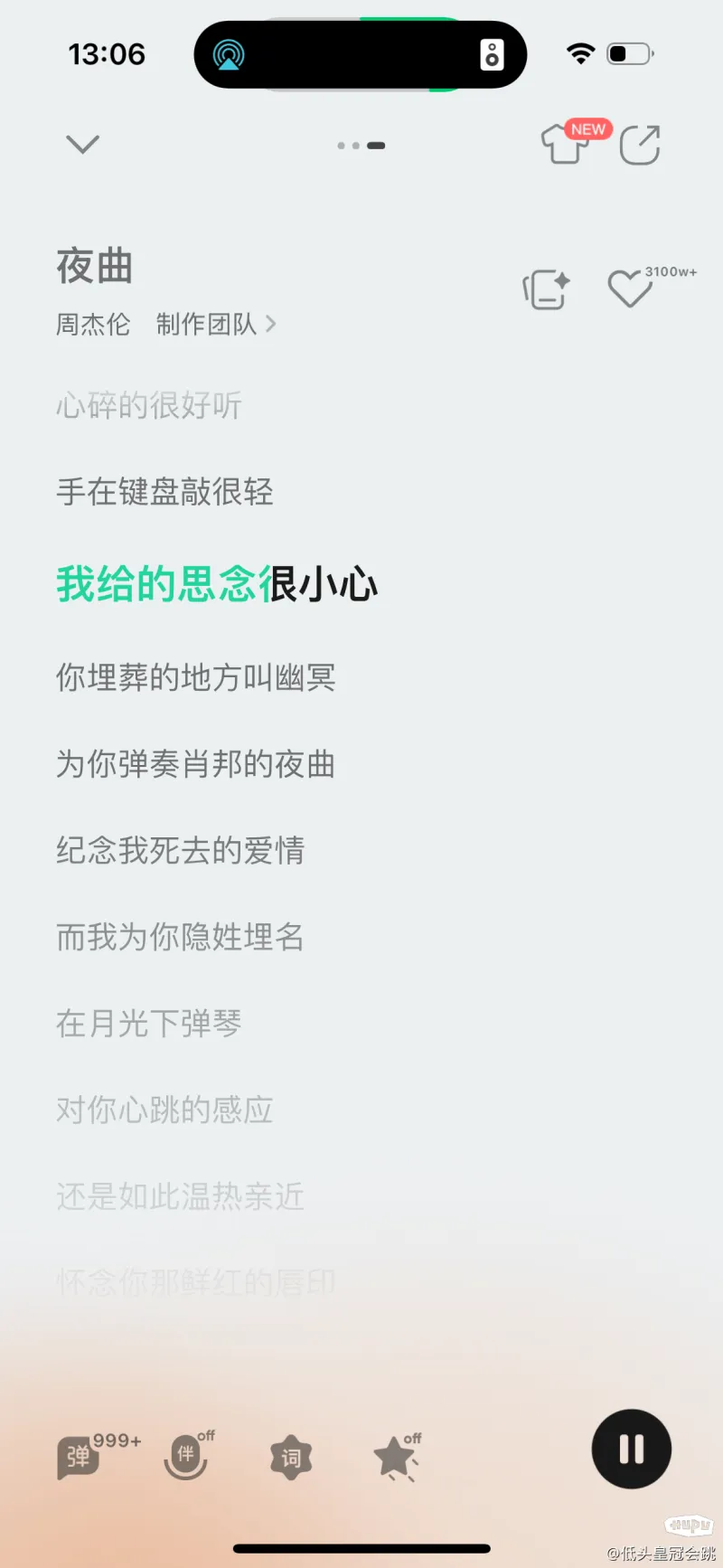Pause the playback

pyautogui.click(x=632, y=1449)
